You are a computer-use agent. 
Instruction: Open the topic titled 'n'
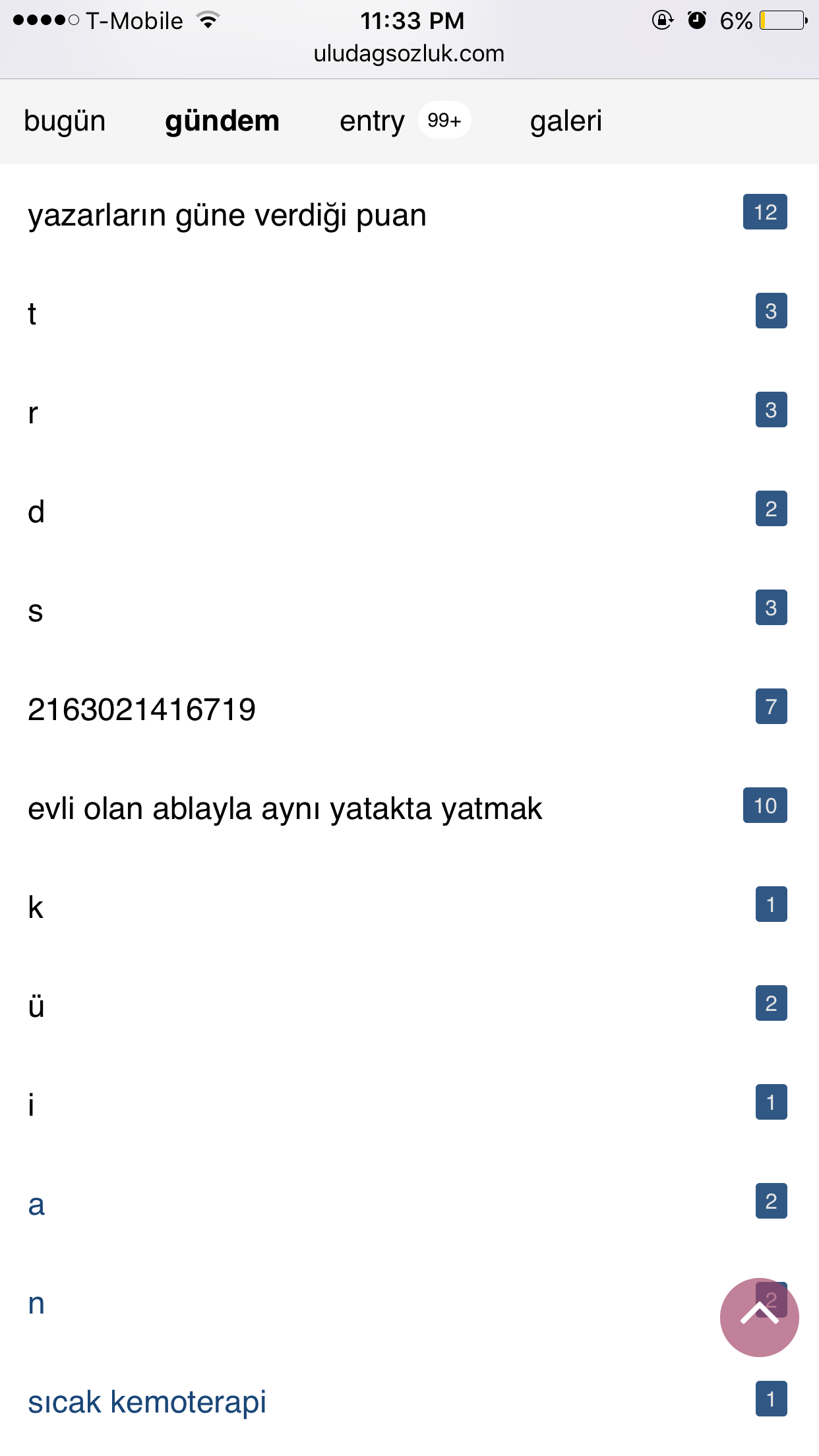pyautogui.click(x=36, y=1303)
